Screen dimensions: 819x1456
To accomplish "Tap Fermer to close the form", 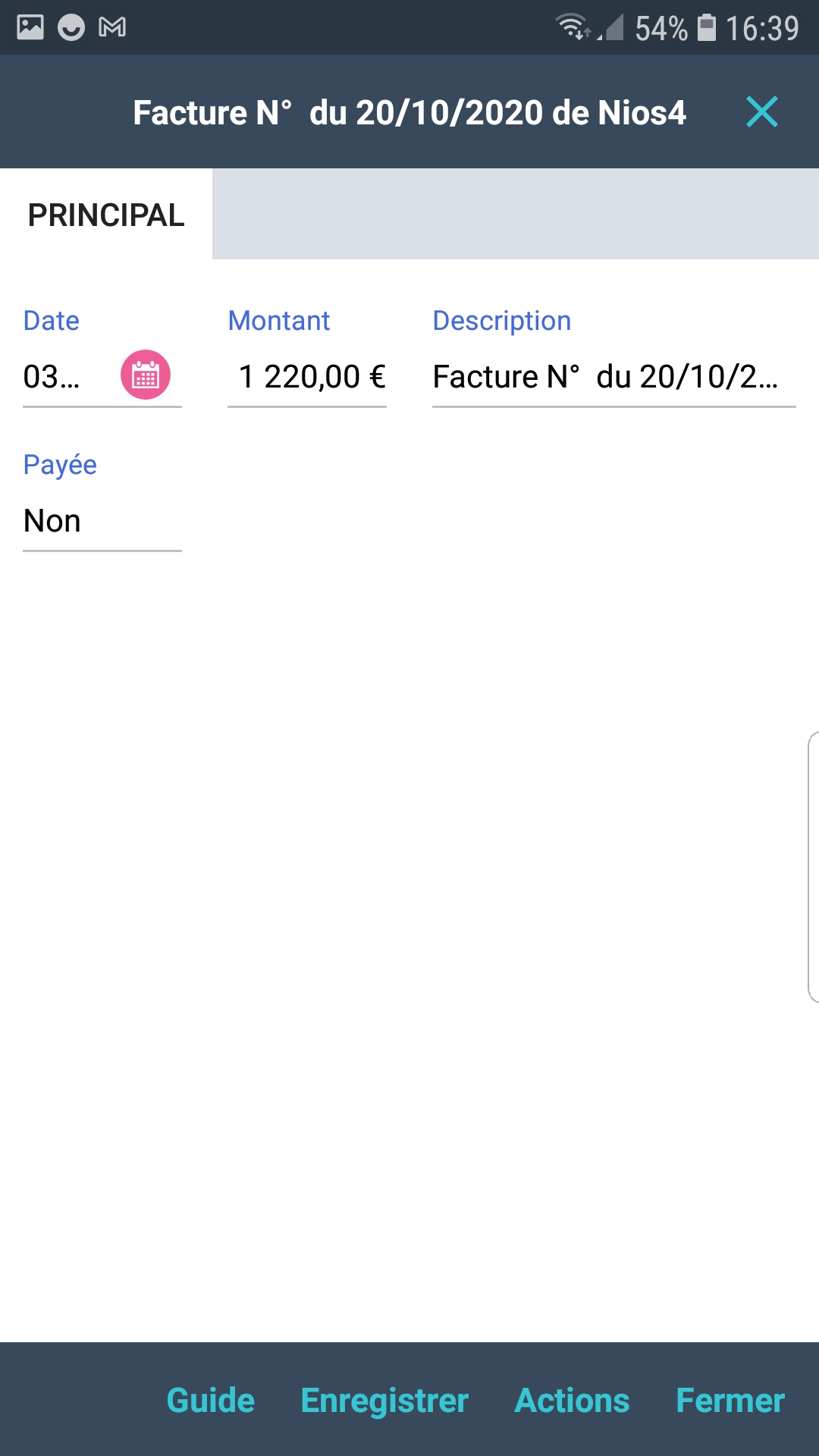I will click(730, 1400).
